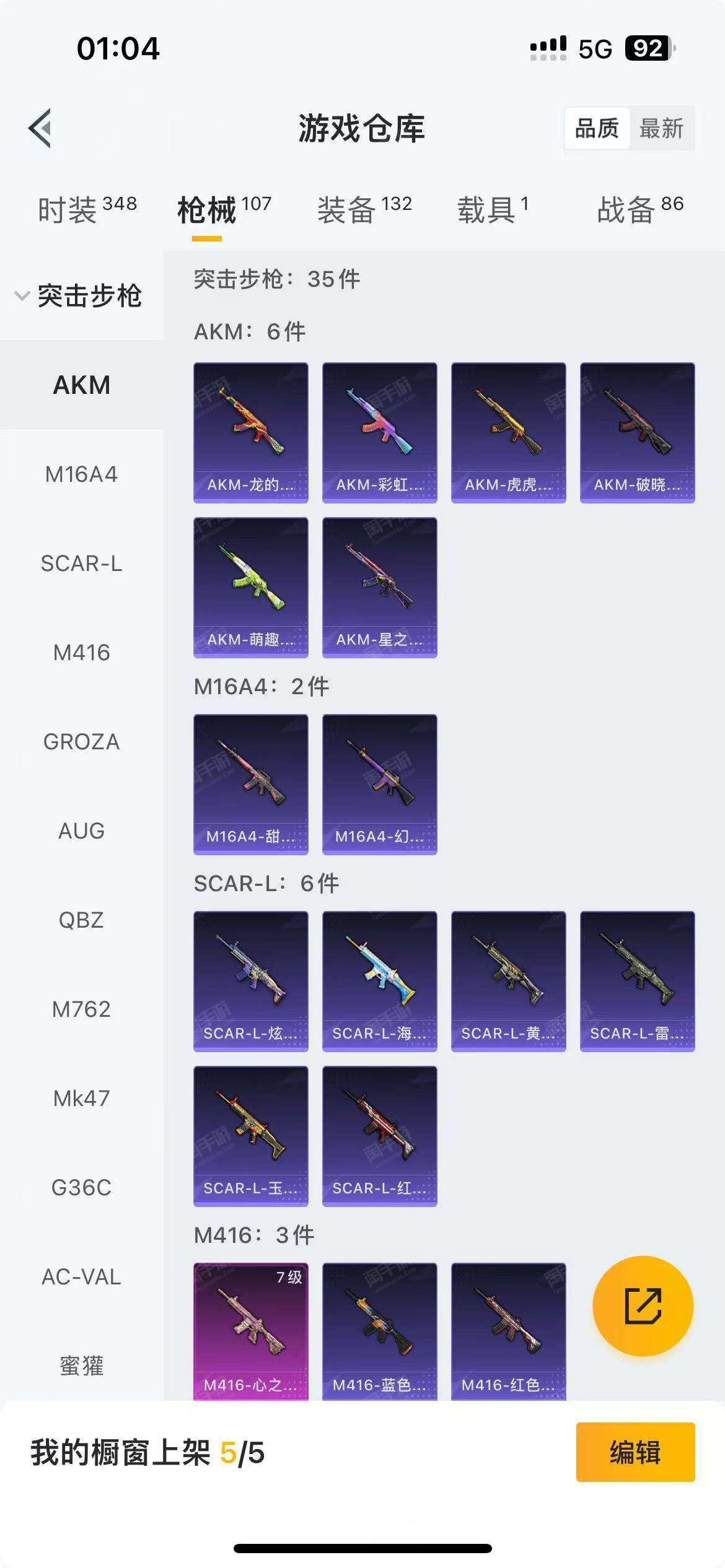This screenshot has height=1568, width=725.
Task: Open the 战备 tab
Action: click(x=639, y=209)
